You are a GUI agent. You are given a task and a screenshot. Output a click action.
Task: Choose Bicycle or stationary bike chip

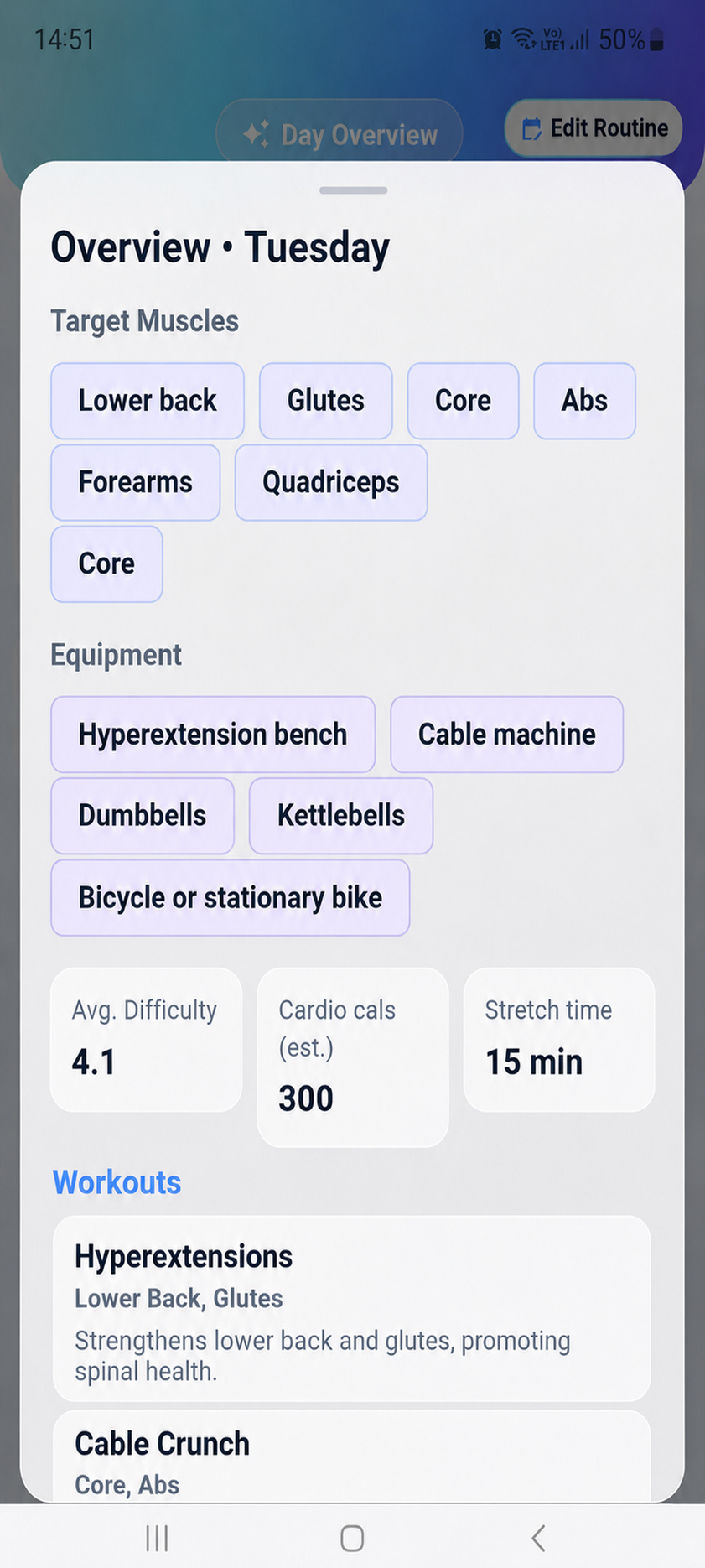[x=231, y=897]
